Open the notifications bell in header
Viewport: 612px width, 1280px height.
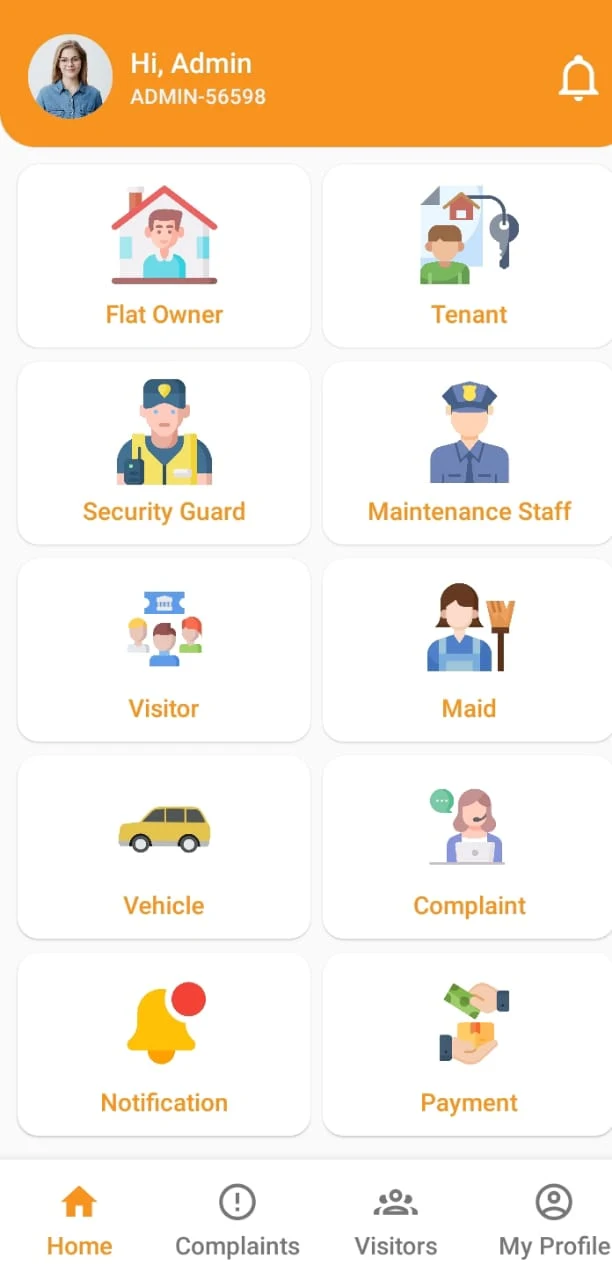[577, 78]
